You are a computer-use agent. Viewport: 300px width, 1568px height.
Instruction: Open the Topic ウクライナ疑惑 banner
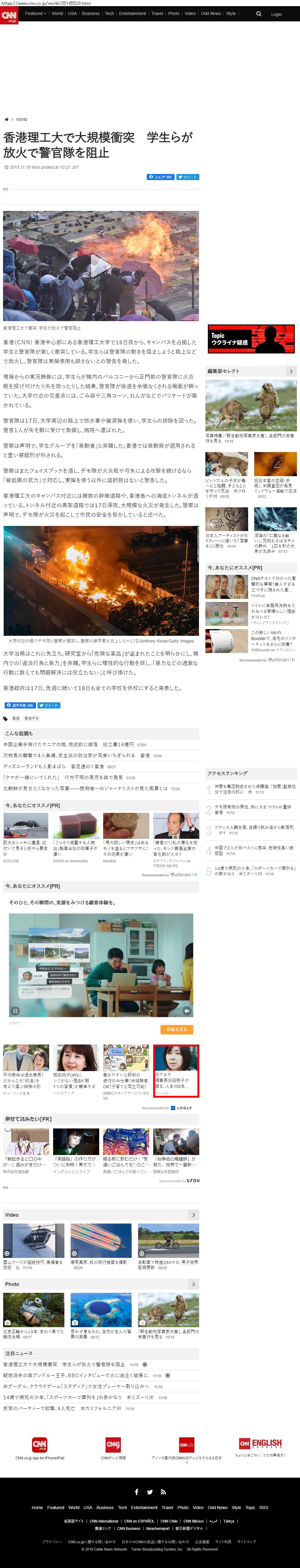(251, 339)
